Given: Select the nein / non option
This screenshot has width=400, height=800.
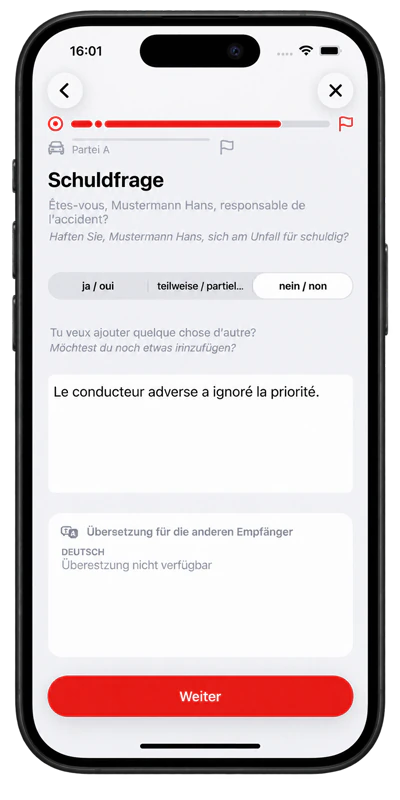Looking at the screenshot, I should pos(303,286).
